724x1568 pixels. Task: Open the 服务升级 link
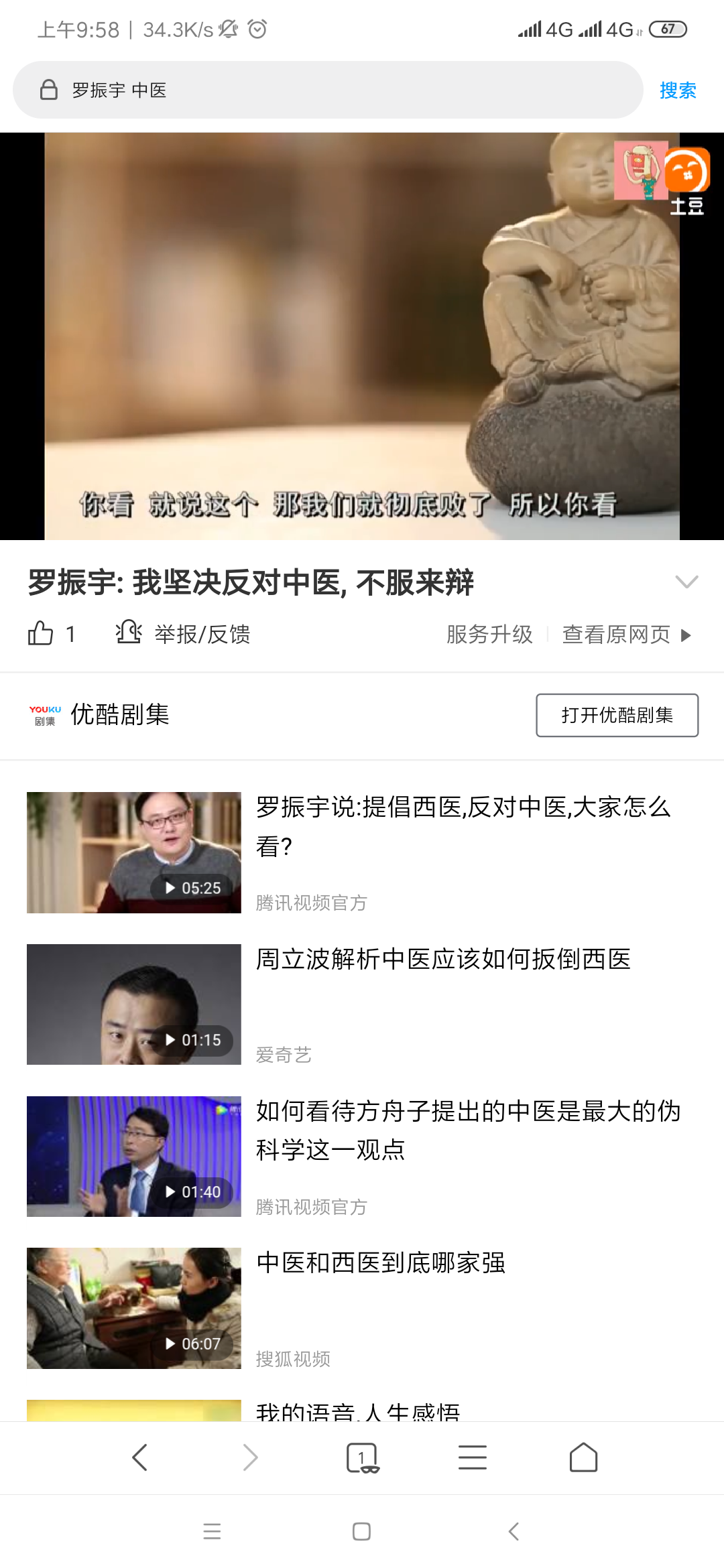[x=489, y=634]
